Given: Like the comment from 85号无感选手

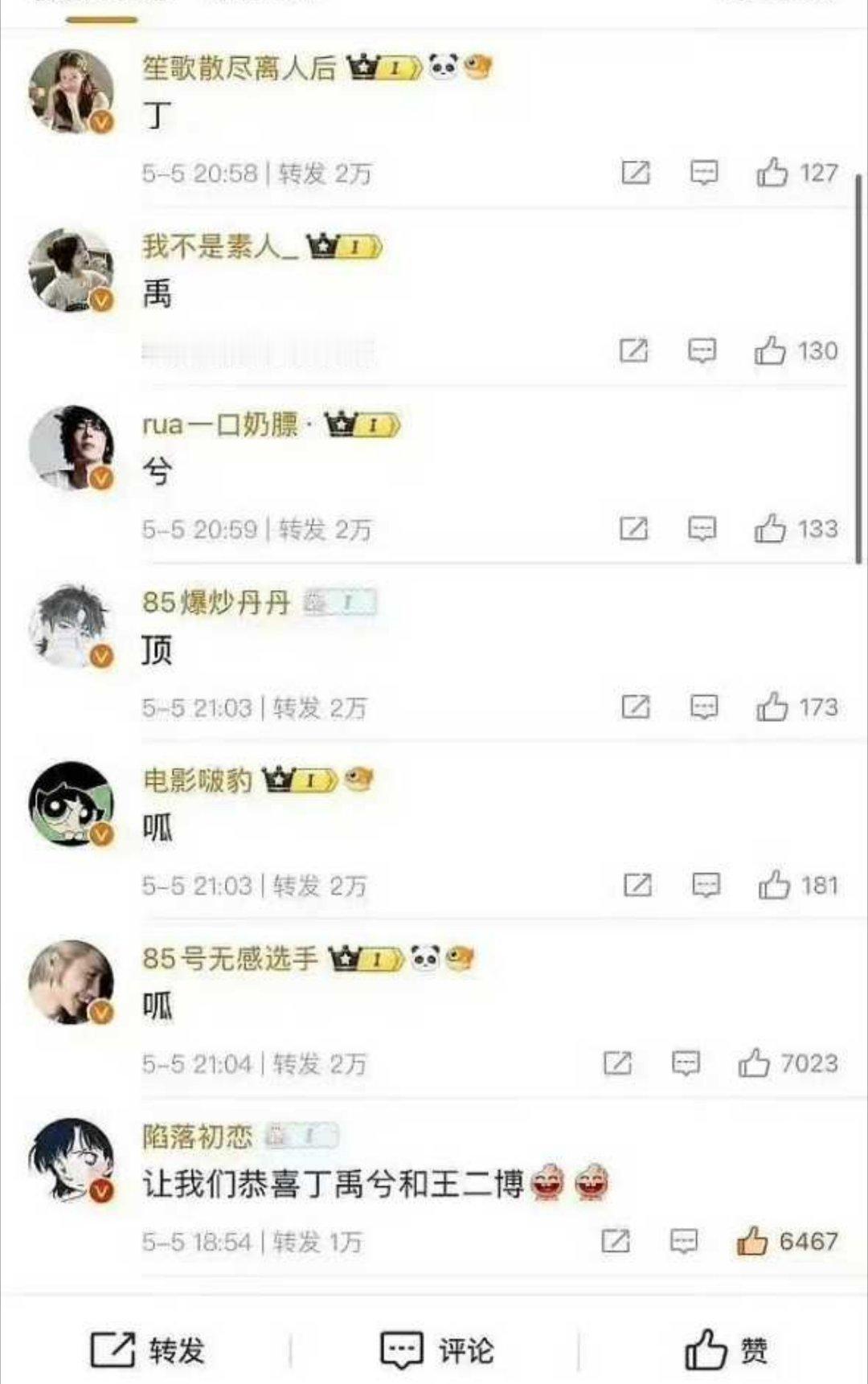Looking at the screenshot, I should (788, 1063).
